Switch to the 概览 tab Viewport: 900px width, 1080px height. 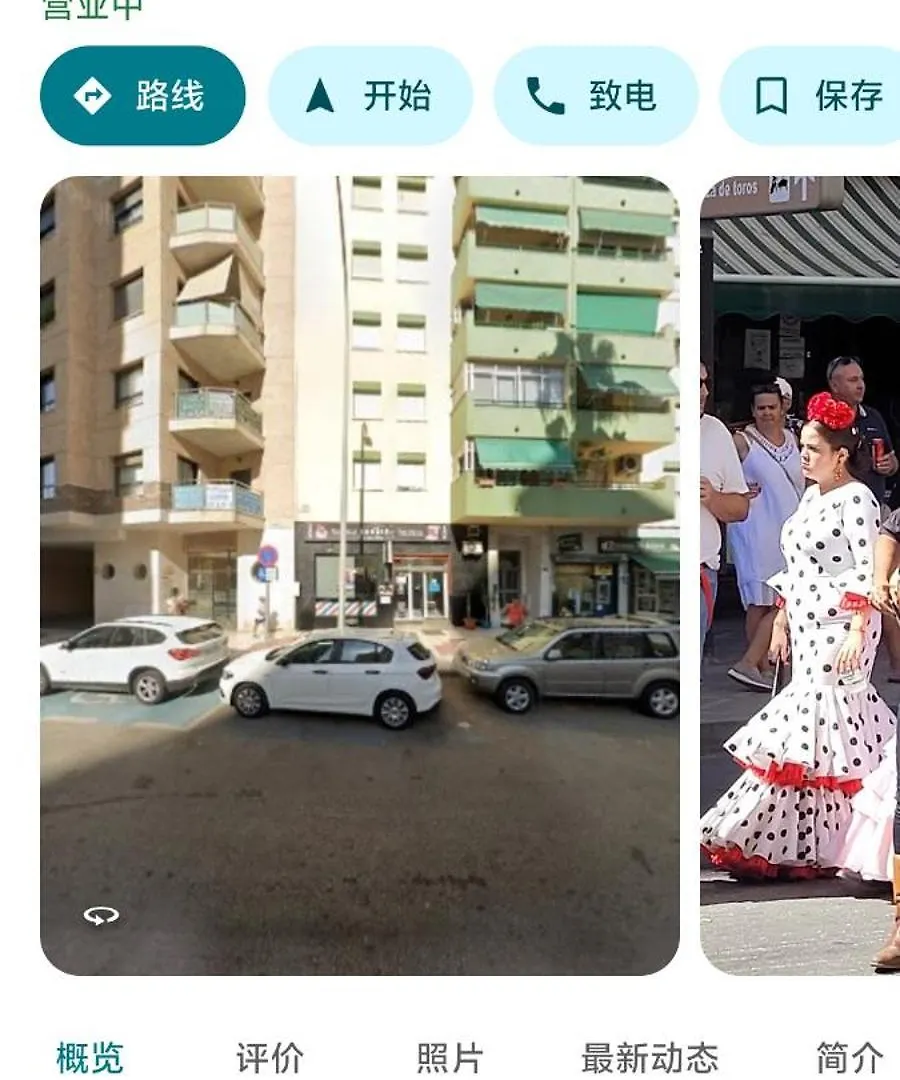pos(90,1057)
